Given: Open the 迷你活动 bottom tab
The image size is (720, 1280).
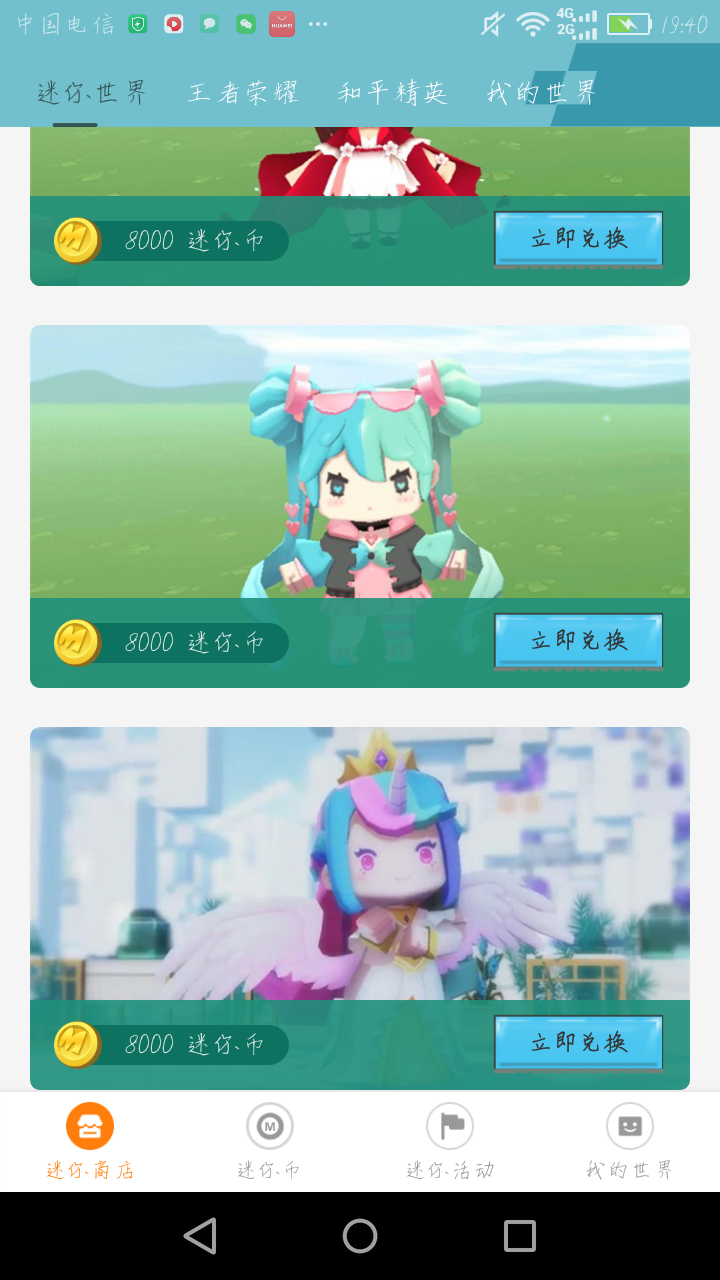Looking at the screenshot, I should point(450,1142).
